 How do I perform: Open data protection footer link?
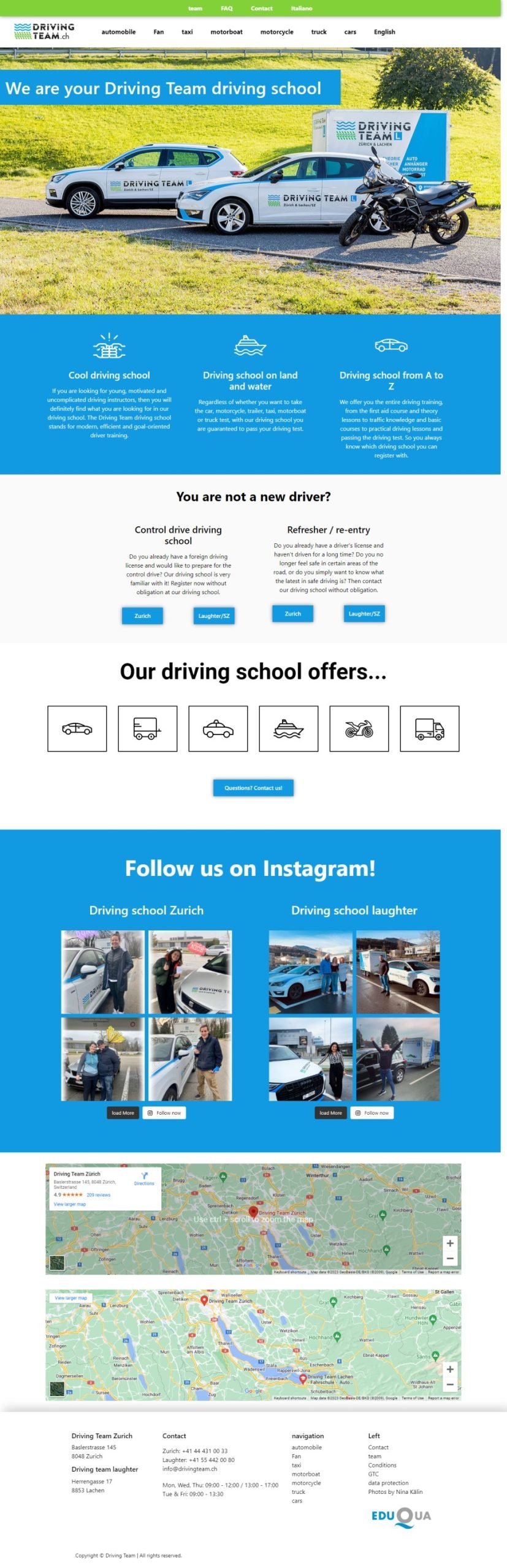click(x=388, y=1483)
